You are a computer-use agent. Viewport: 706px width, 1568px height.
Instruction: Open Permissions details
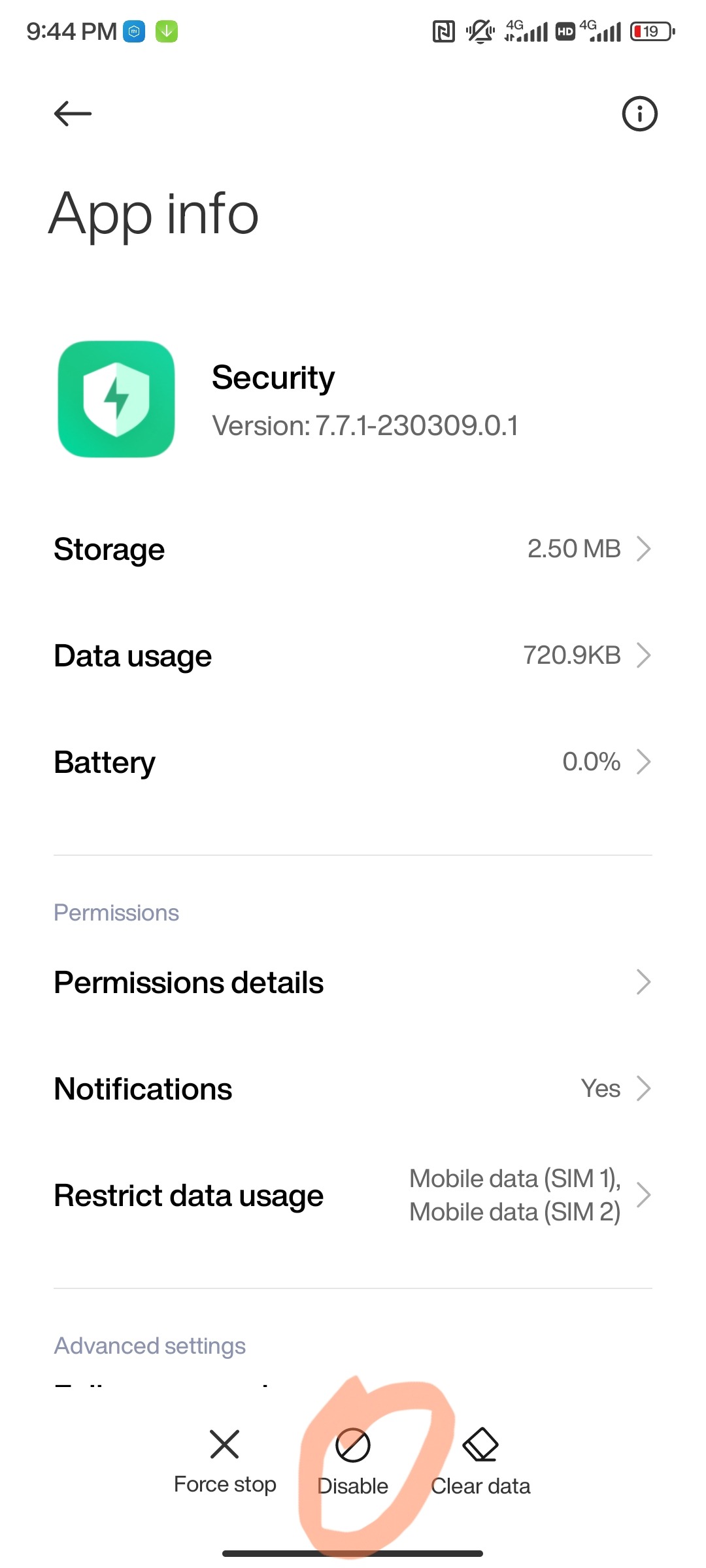tap(353, 983)
